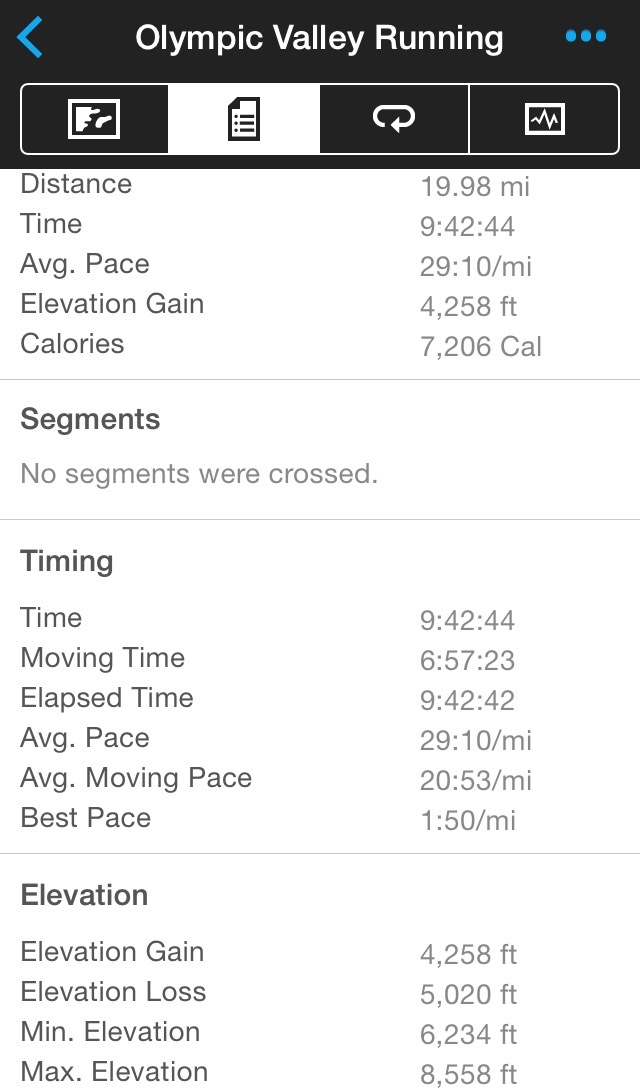Open the charts graph tab
Image resolution: width=640 pixels, height=1089 pixels.
[544, 119]
